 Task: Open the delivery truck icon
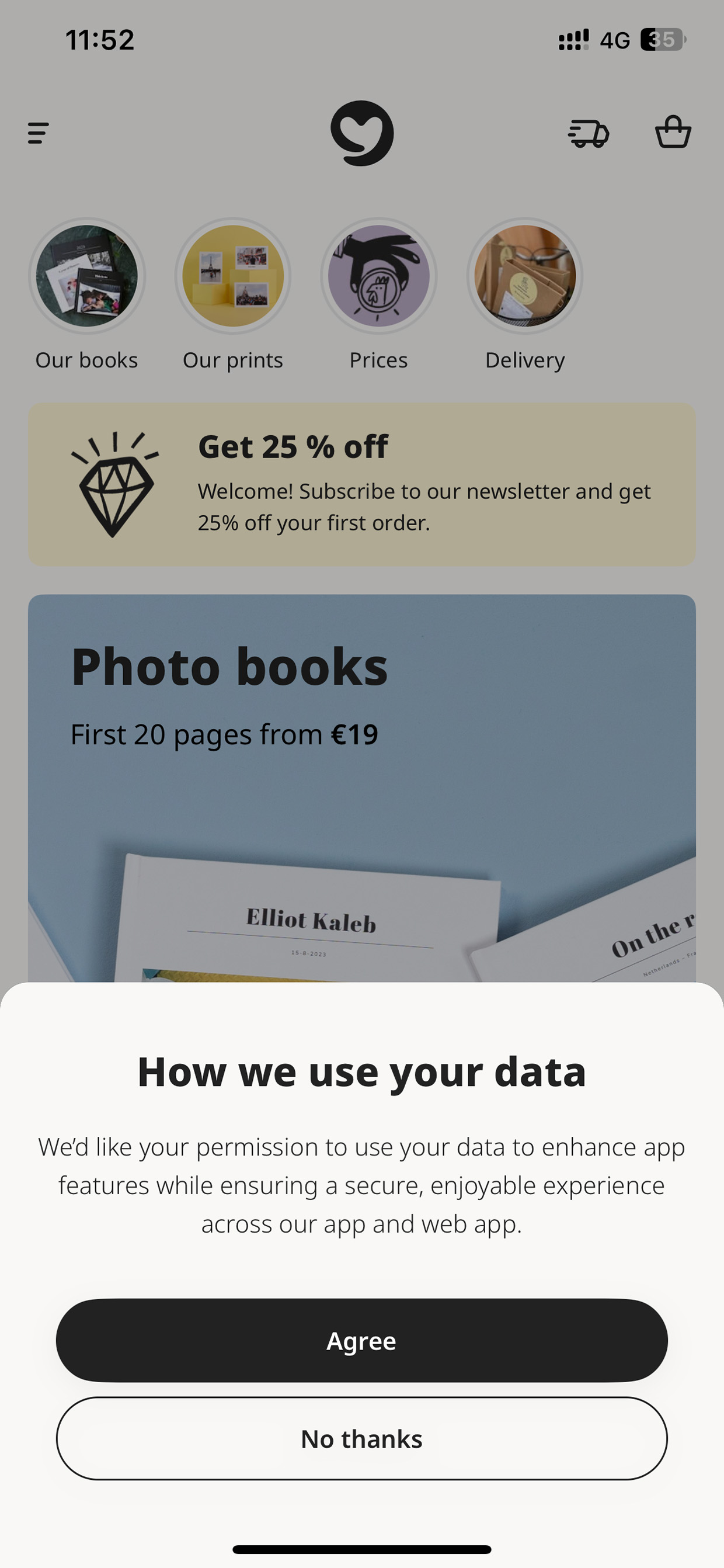588,133
